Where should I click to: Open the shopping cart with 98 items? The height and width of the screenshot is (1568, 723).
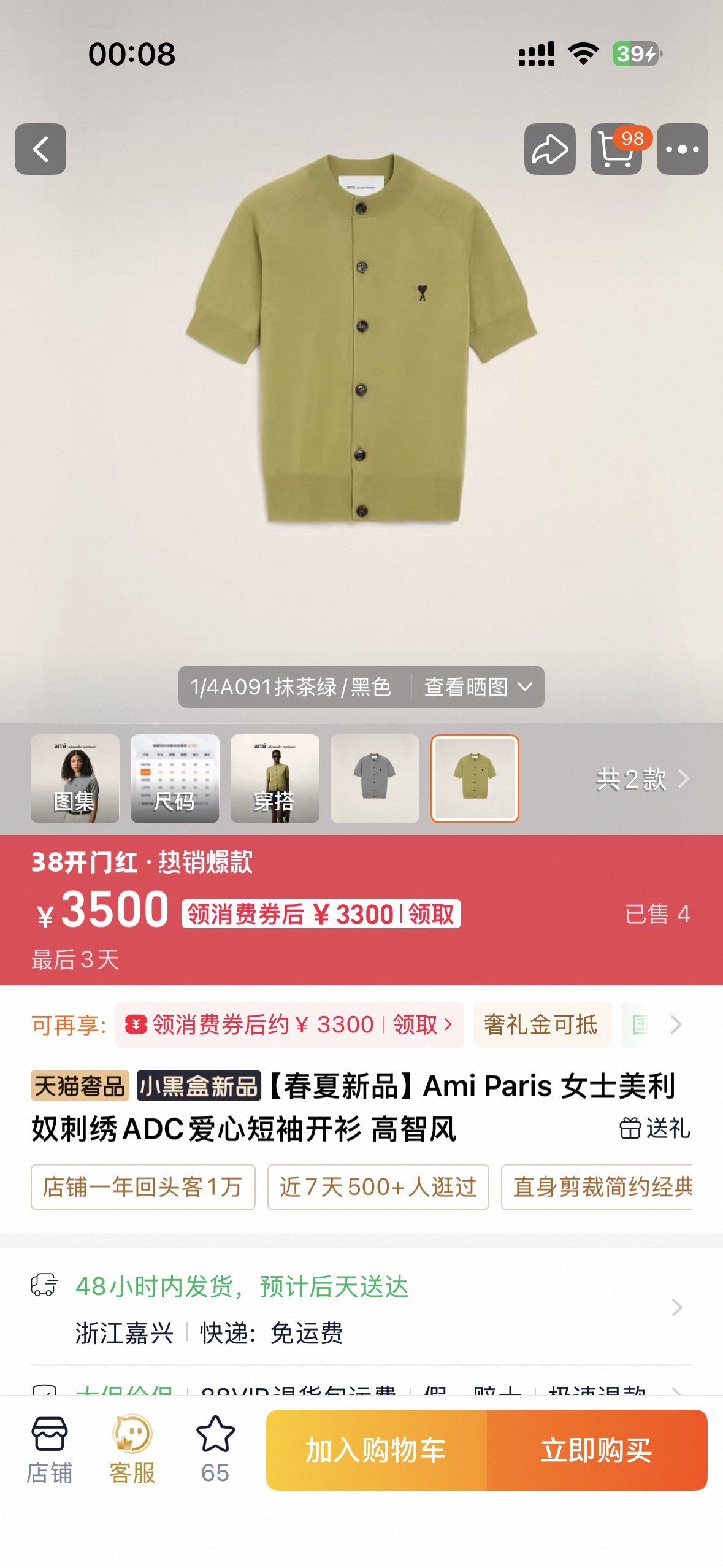[x=616, y=149]
